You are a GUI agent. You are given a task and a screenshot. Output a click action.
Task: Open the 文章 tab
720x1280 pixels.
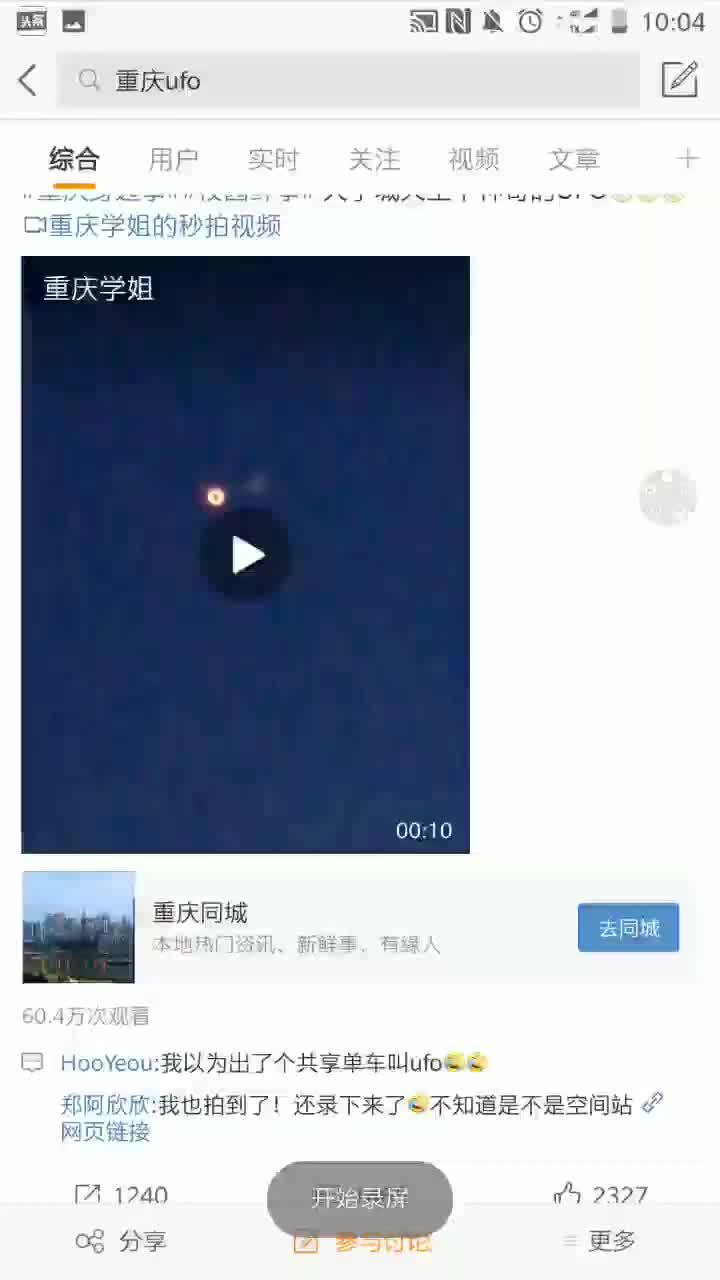pyautogui.click(x=574, y=159)
